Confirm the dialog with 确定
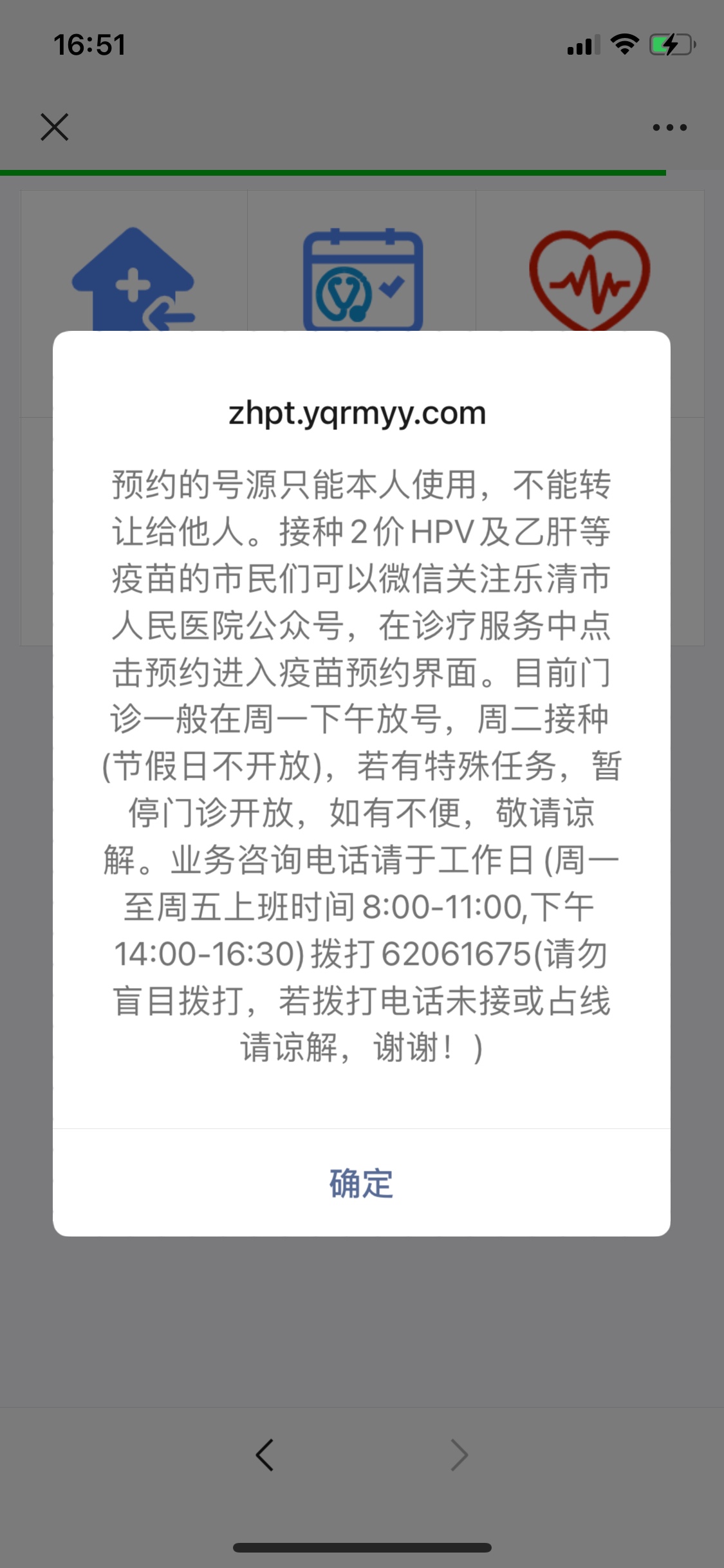 coord(361,1183)
